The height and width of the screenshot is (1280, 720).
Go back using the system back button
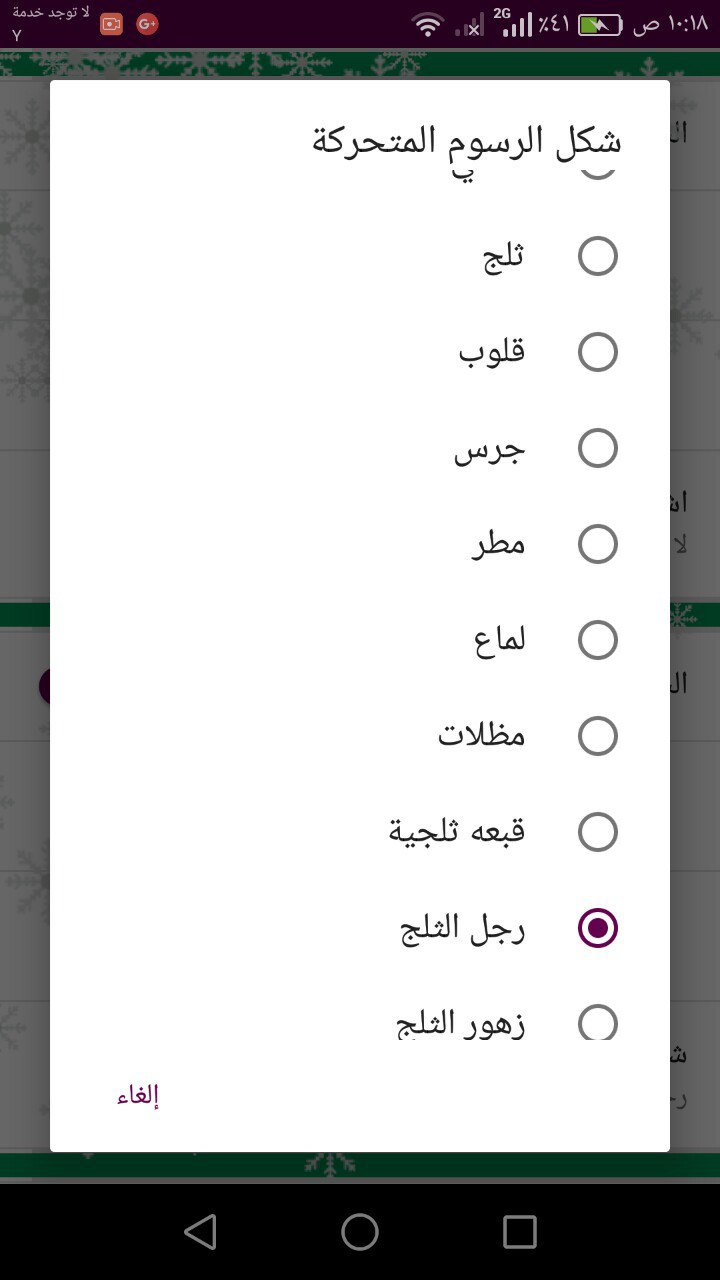(201, 1232)
